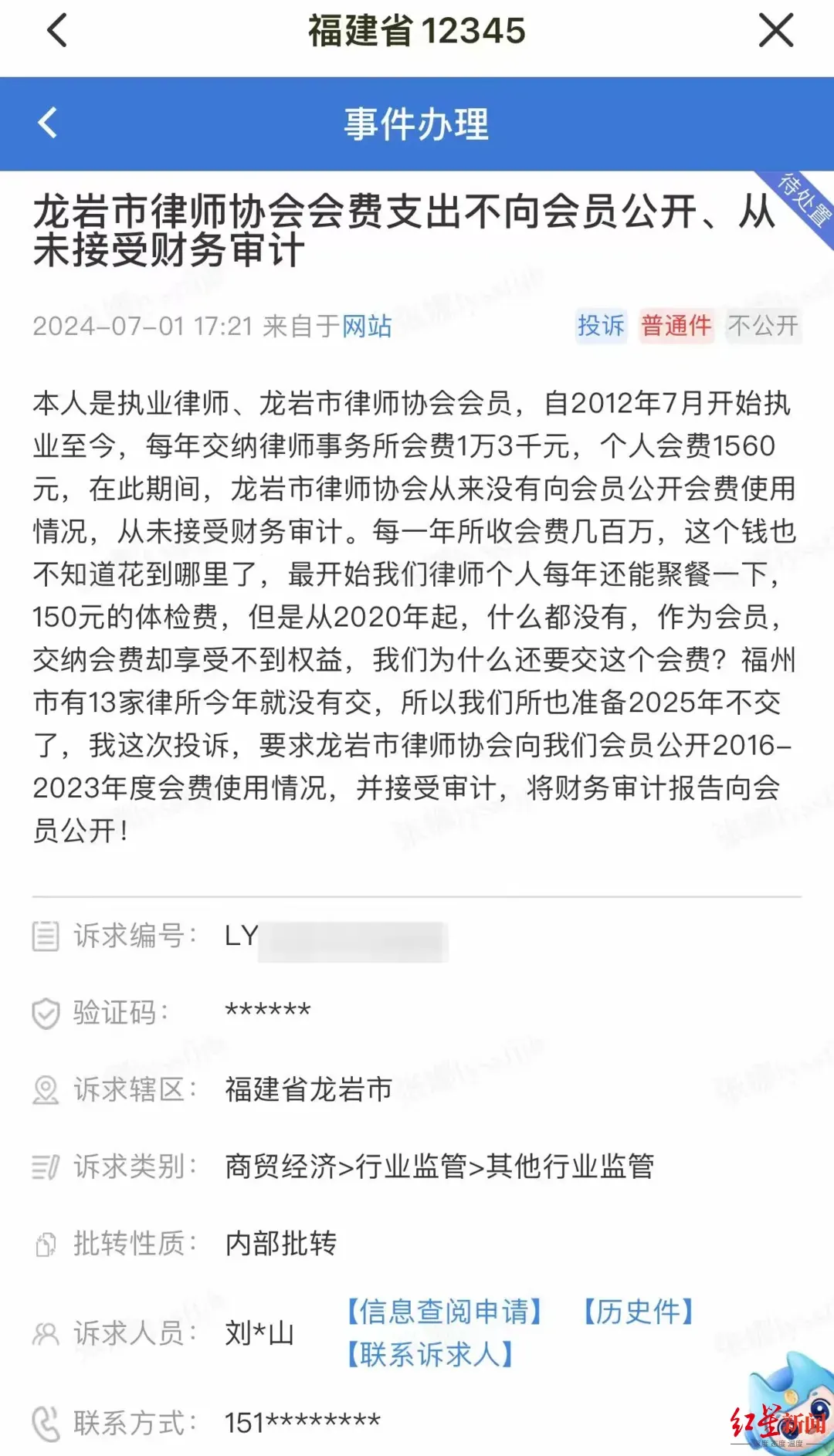This screenshot has height=1456, width=834.
Task: Go back from the 福建省12345 page
Action: coord(57,31)
